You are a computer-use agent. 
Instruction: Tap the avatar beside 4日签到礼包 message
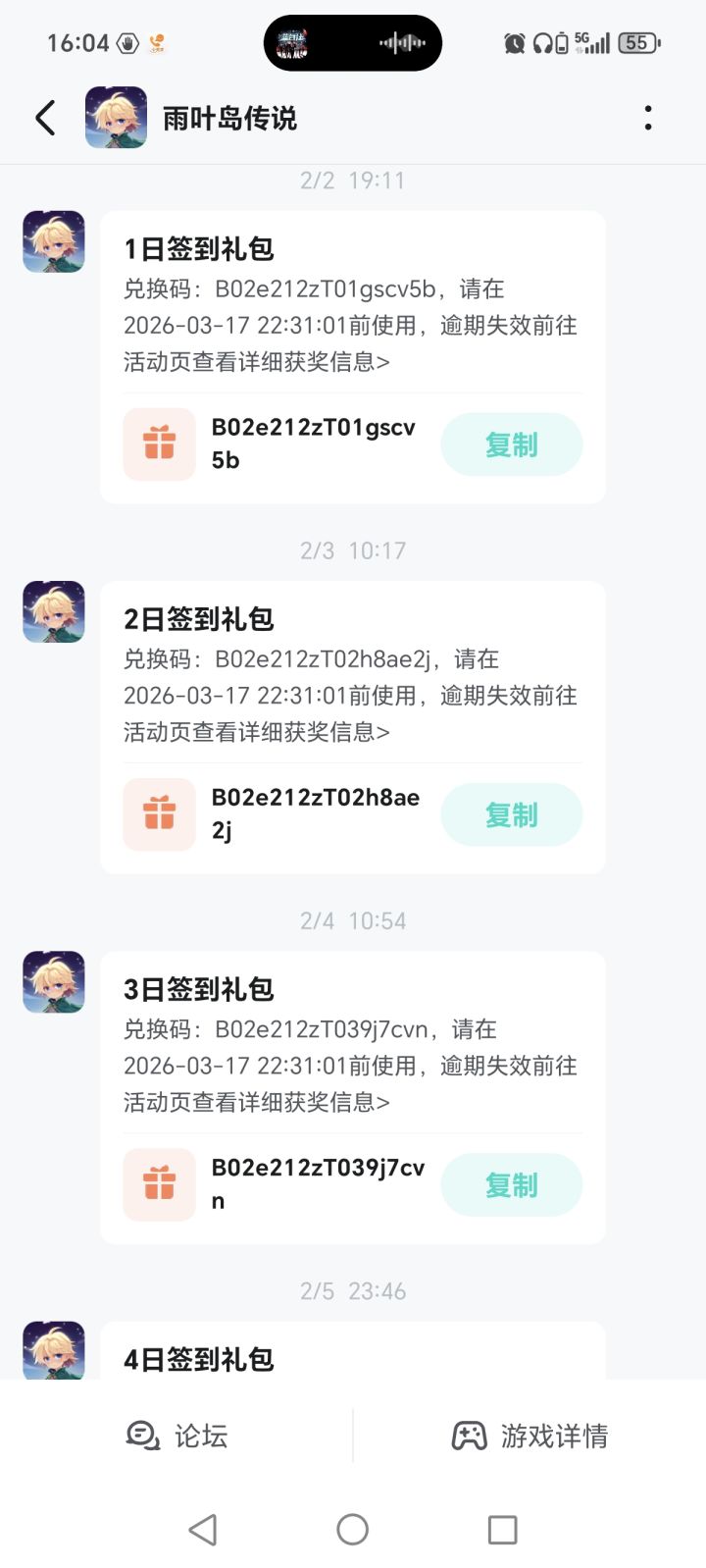(52, 1351)
